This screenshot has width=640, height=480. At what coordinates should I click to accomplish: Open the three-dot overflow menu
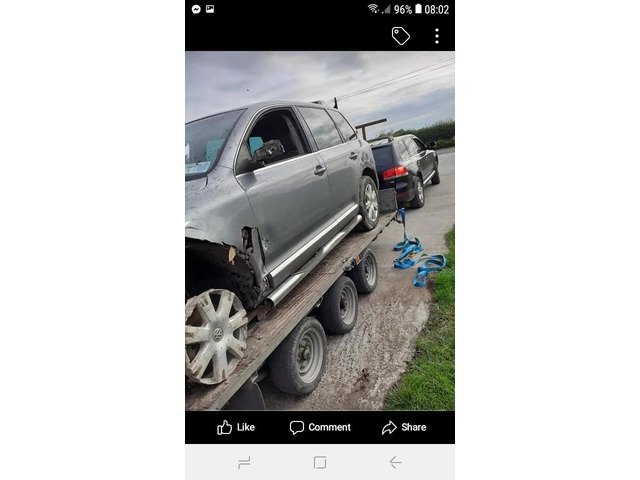(436, 36)
